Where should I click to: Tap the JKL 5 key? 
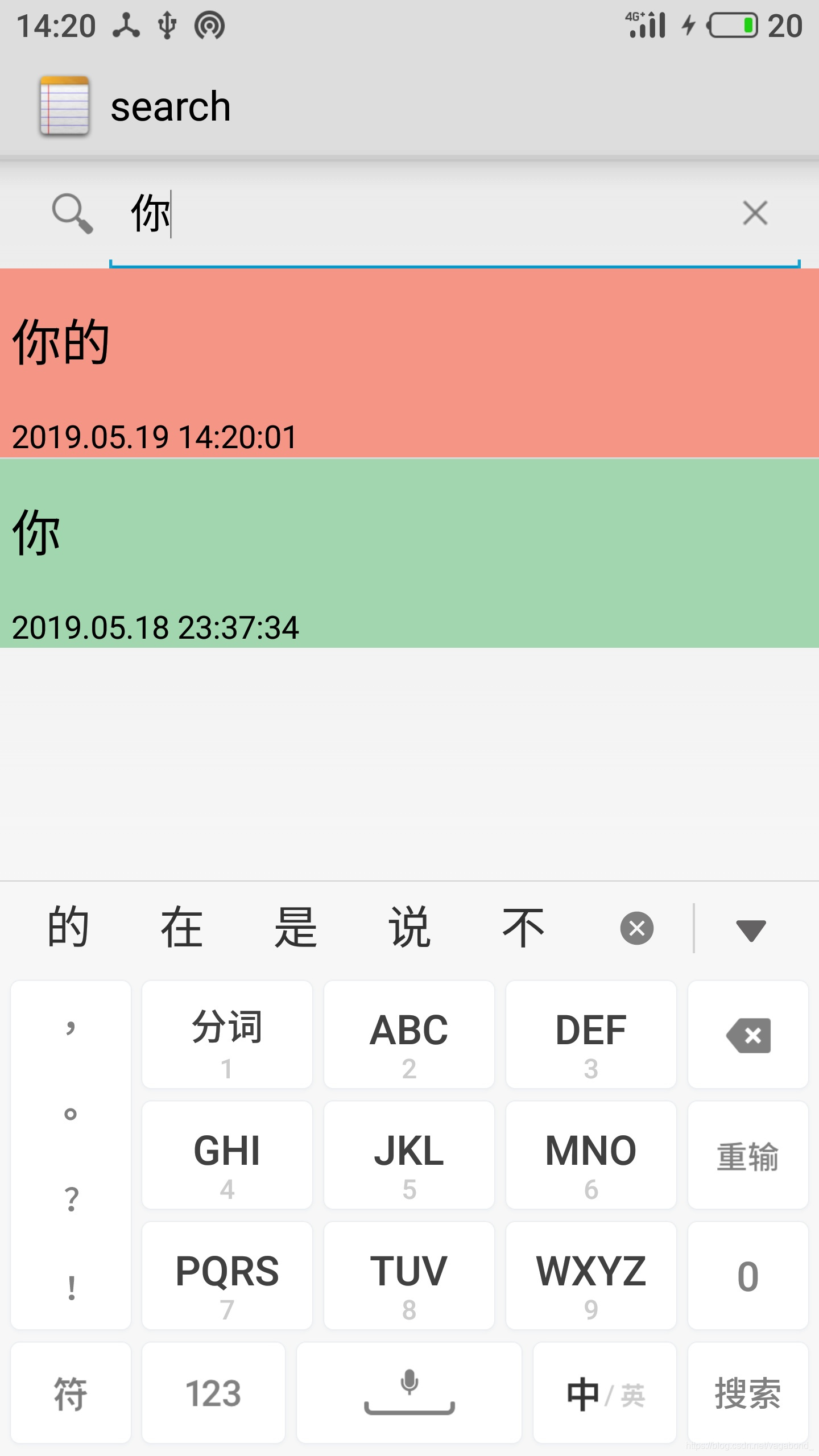(x=409, y=1155)
